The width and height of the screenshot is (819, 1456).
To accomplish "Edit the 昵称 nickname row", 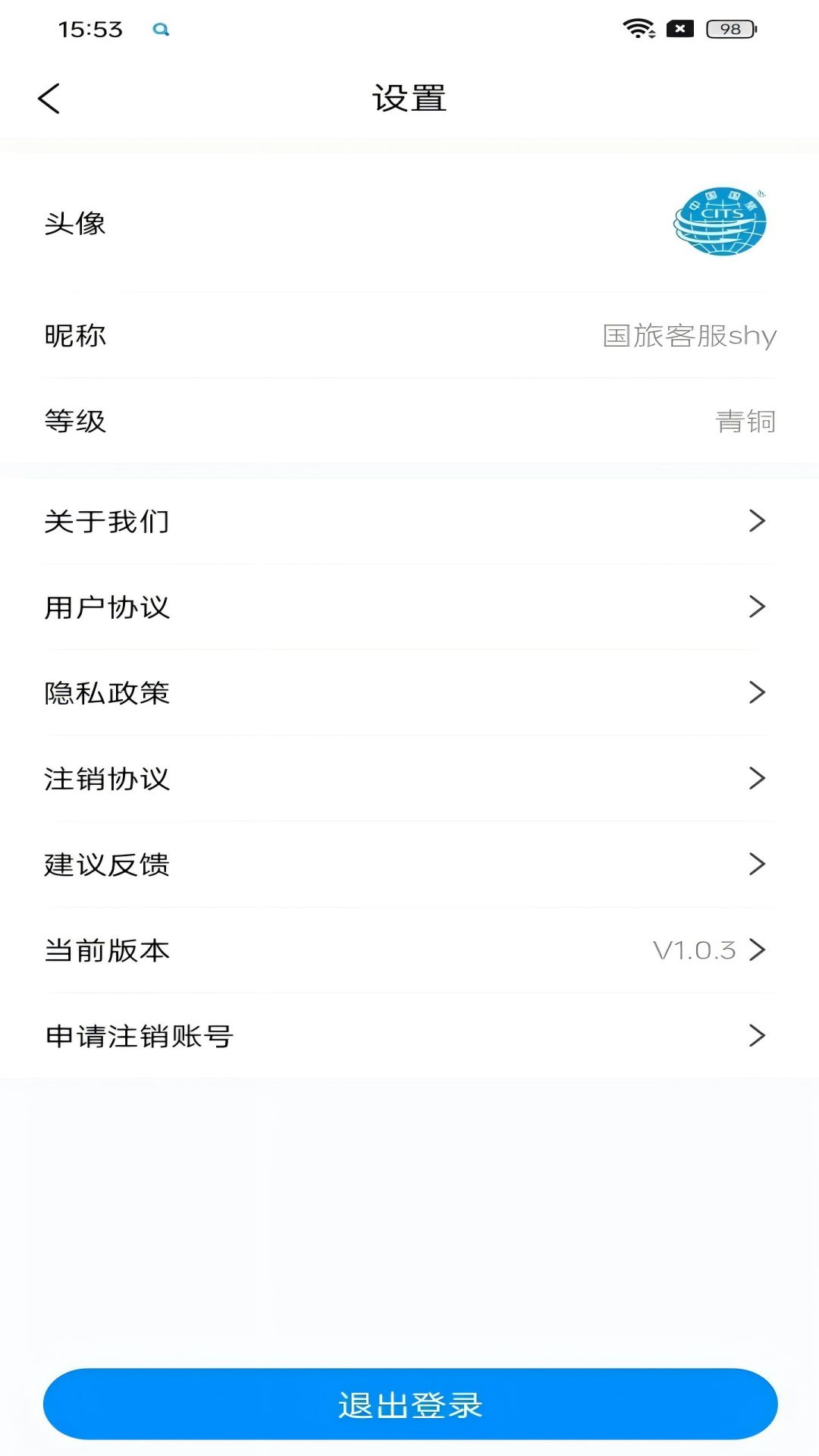I will click(409, 335).
